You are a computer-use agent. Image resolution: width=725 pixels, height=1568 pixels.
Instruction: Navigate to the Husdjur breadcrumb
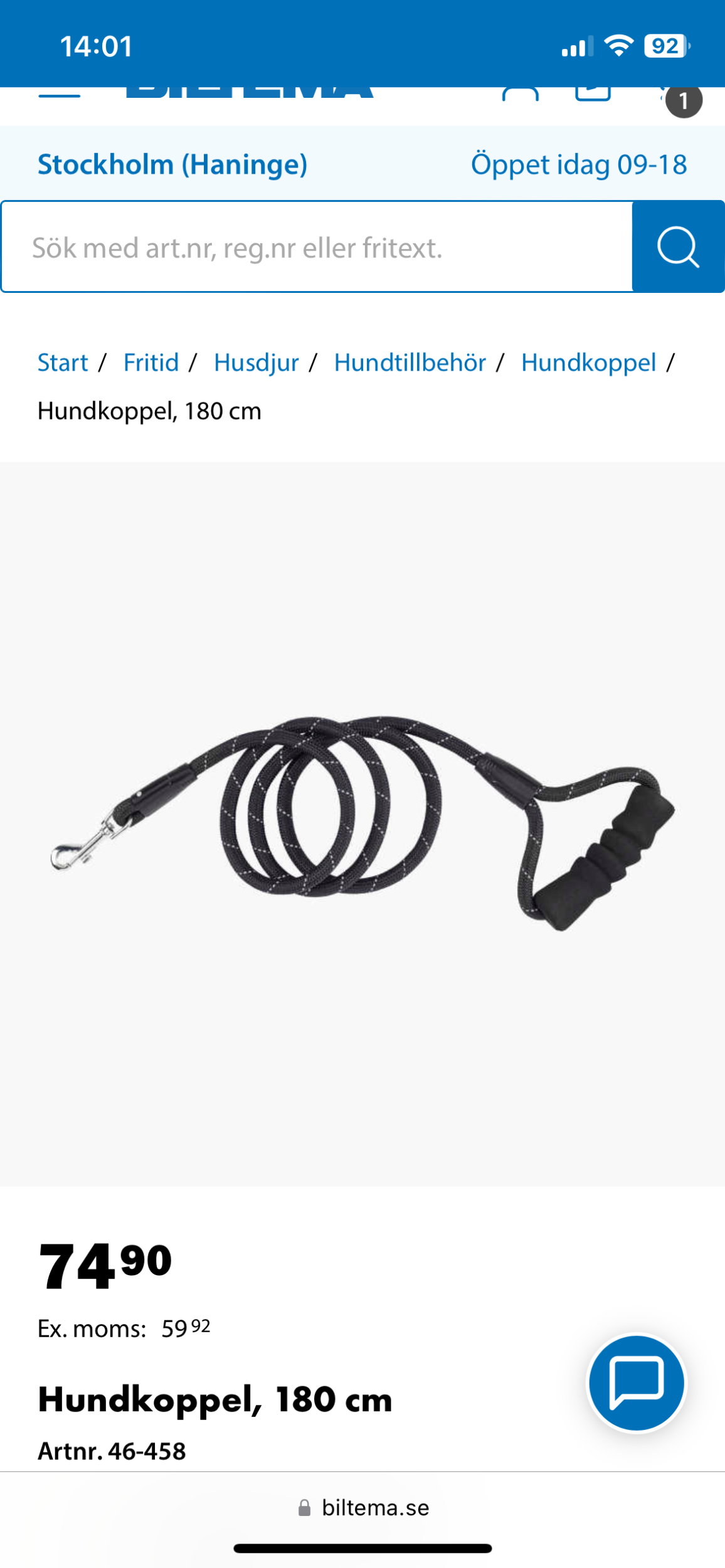[x=256, y=363]
